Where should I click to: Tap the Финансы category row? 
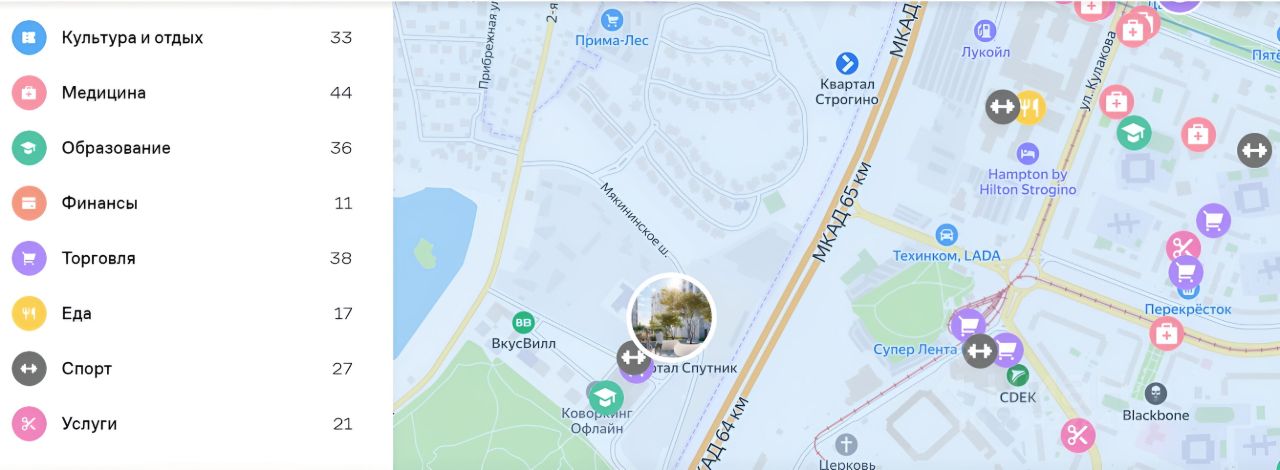pos(180,203)
